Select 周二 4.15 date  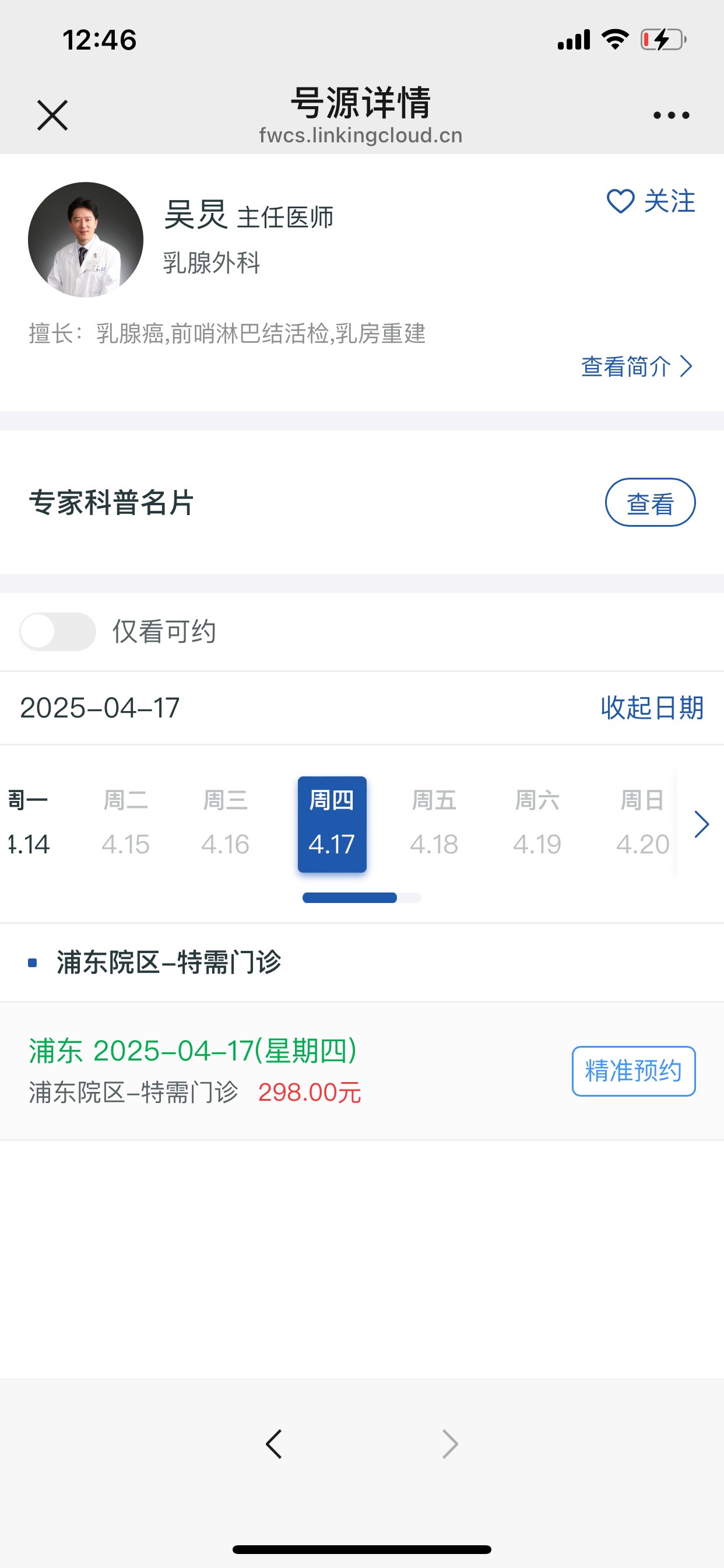125,824
